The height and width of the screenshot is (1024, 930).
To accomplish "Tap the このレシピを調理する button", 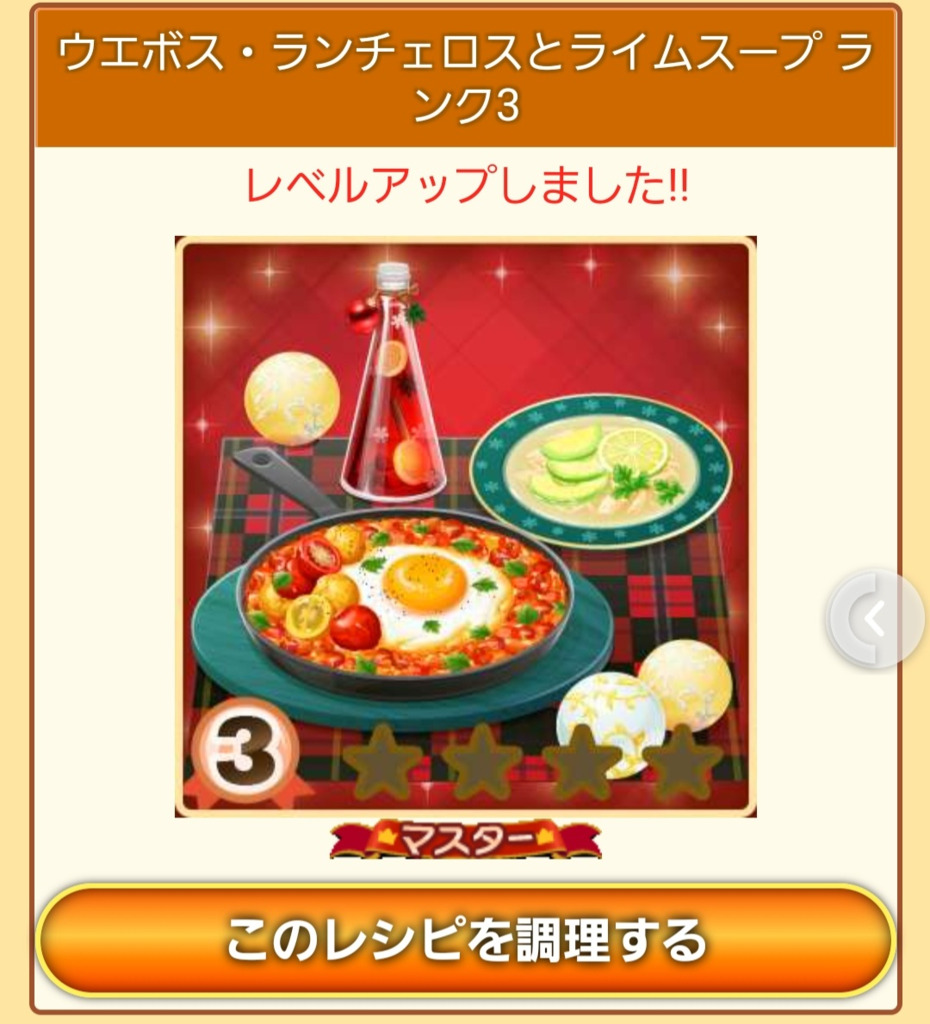I will [x=465, y=940].
